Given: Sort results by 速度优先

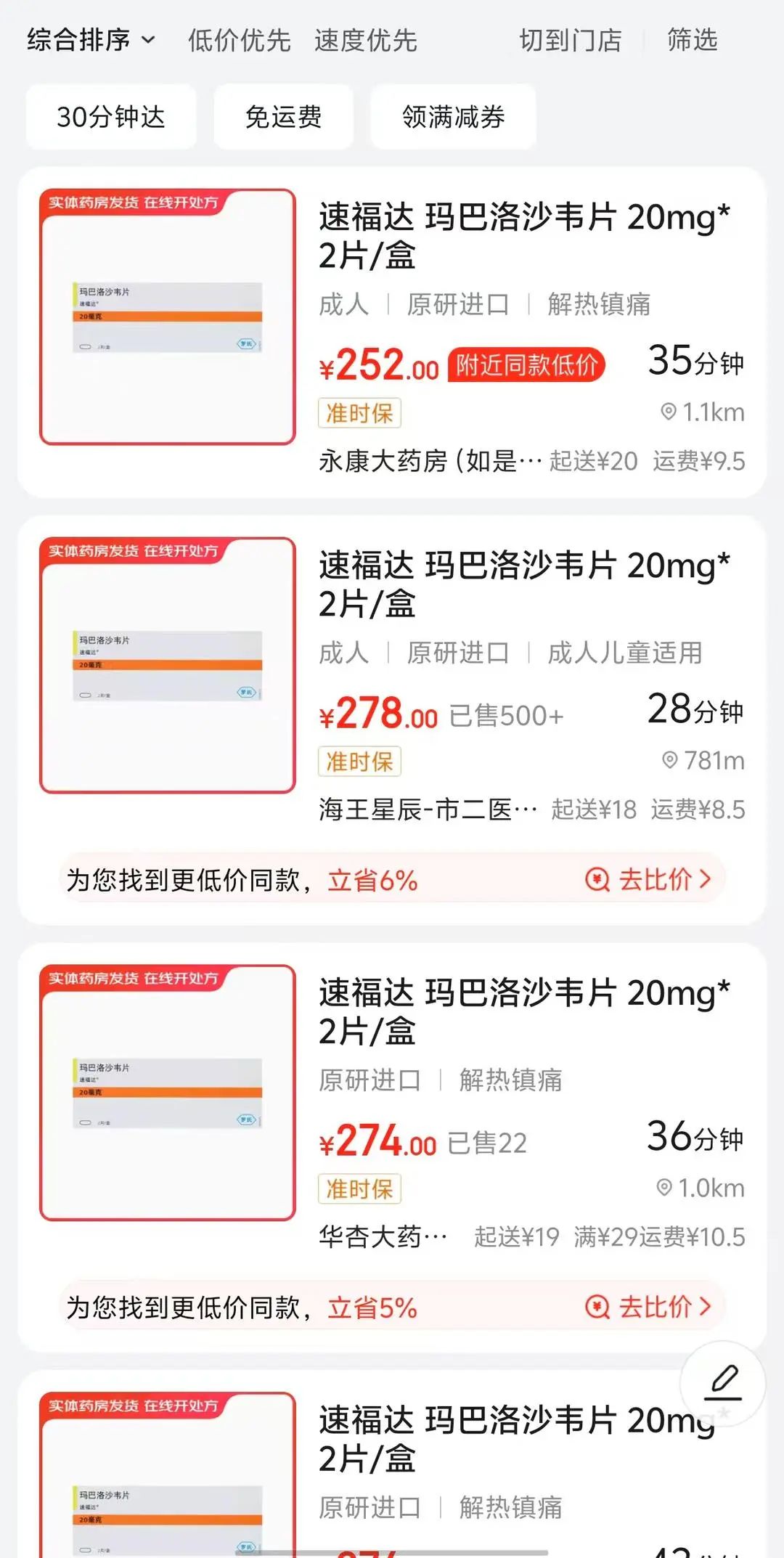Looking at the screenshot, I should (x=365, y=40).
